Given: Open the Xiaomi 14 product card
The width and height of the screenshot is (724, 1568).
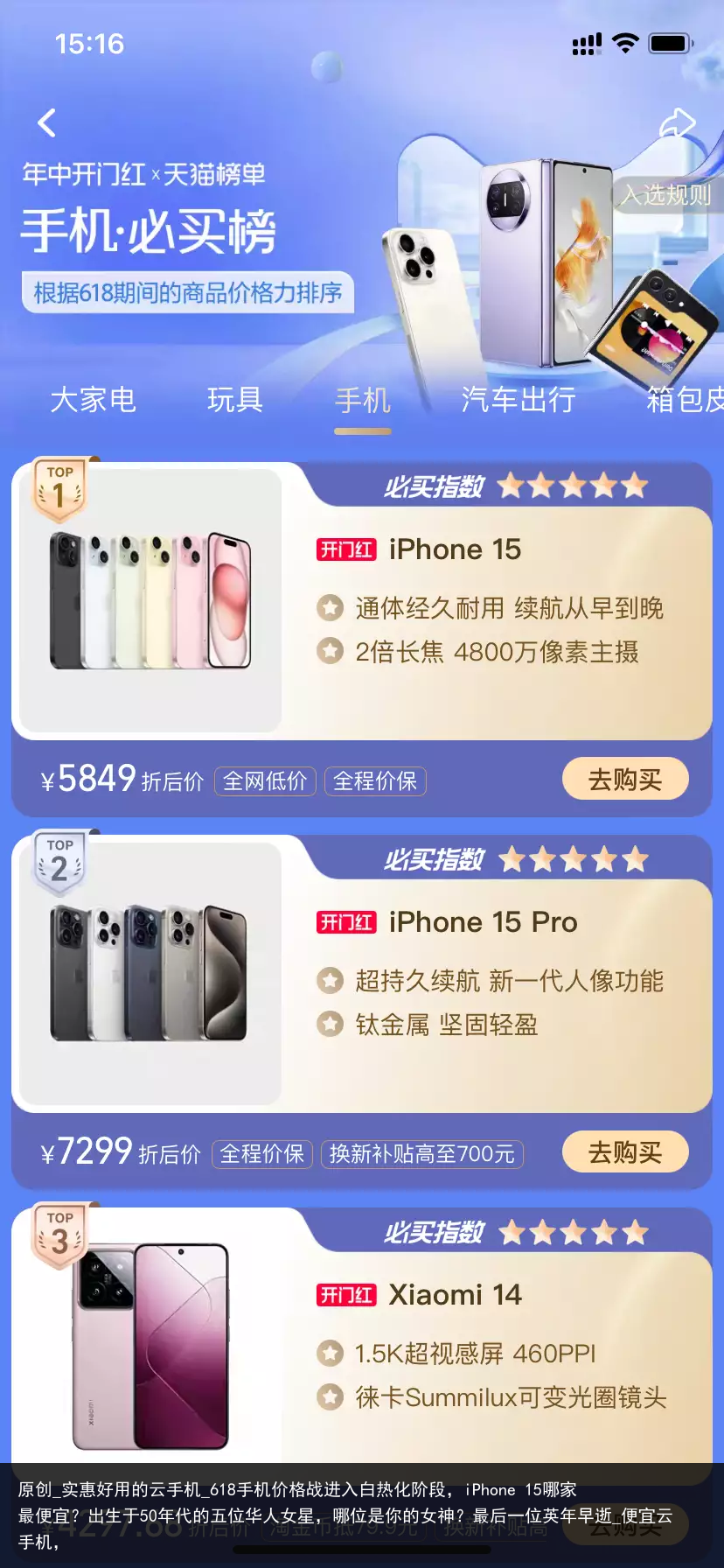Looking at the screenshot, I should 455,1295.
